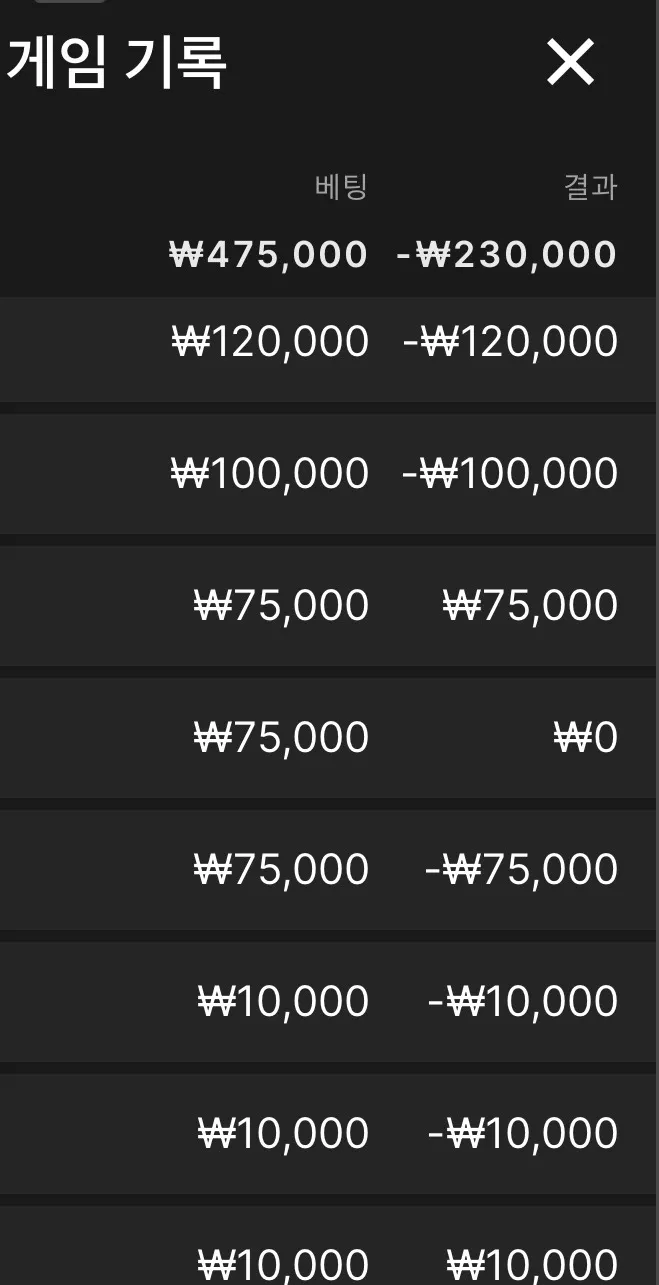Open the ₩75,000 bet with -₩75,000 result
This screenshot has width=659, height=1285.
(x=329, y=870)
